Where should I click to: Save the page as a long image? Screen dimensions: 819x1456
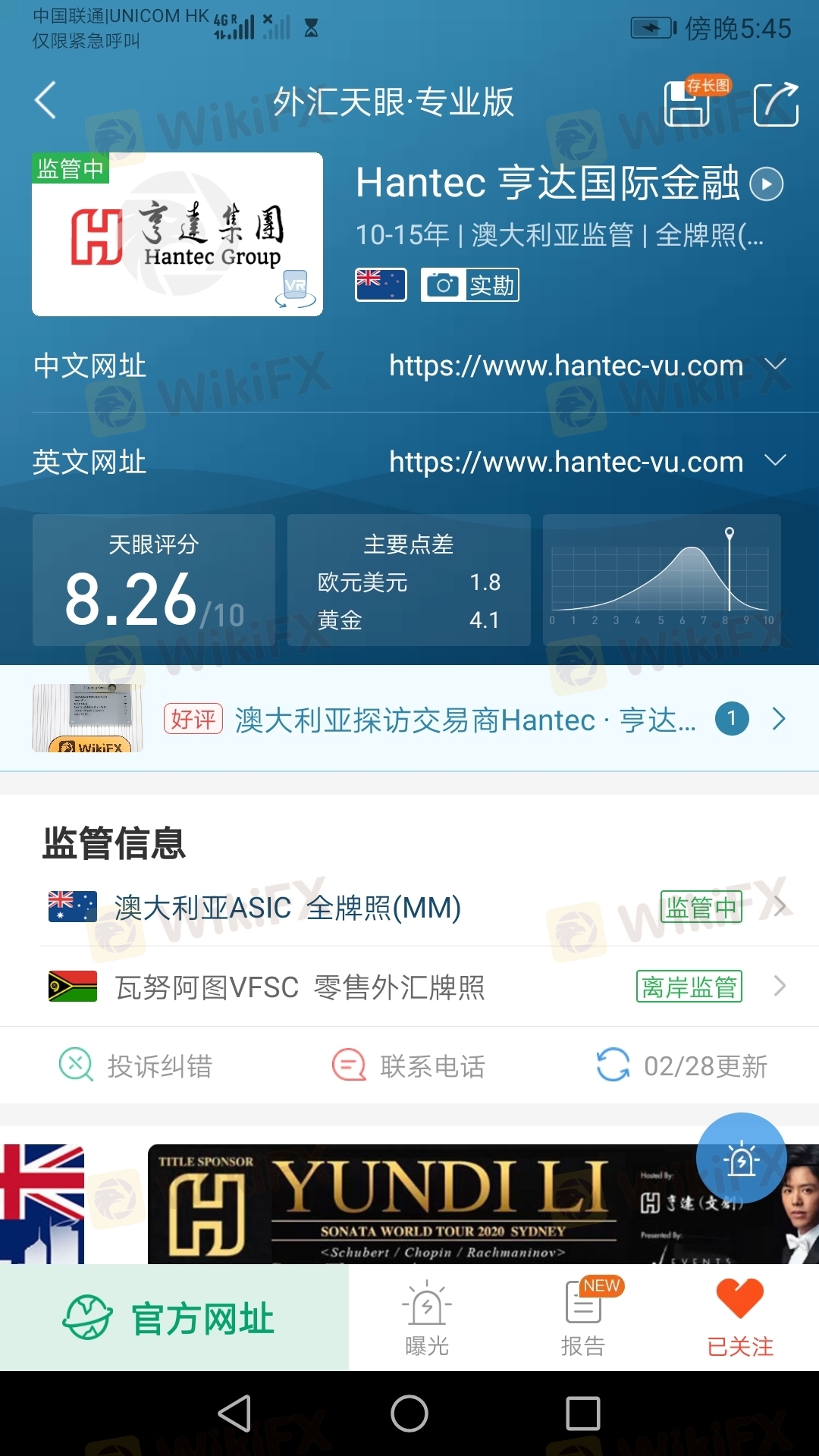click(688, 102)
